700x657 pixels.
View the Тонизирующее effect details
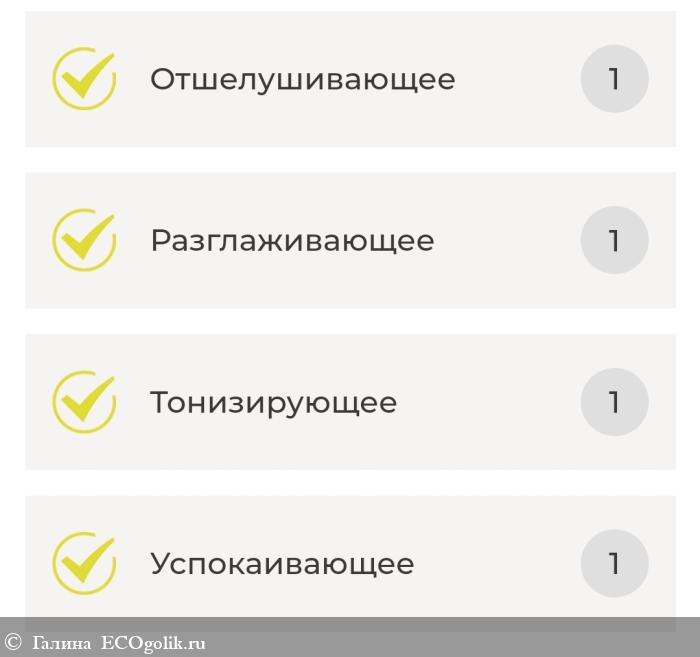273,403
